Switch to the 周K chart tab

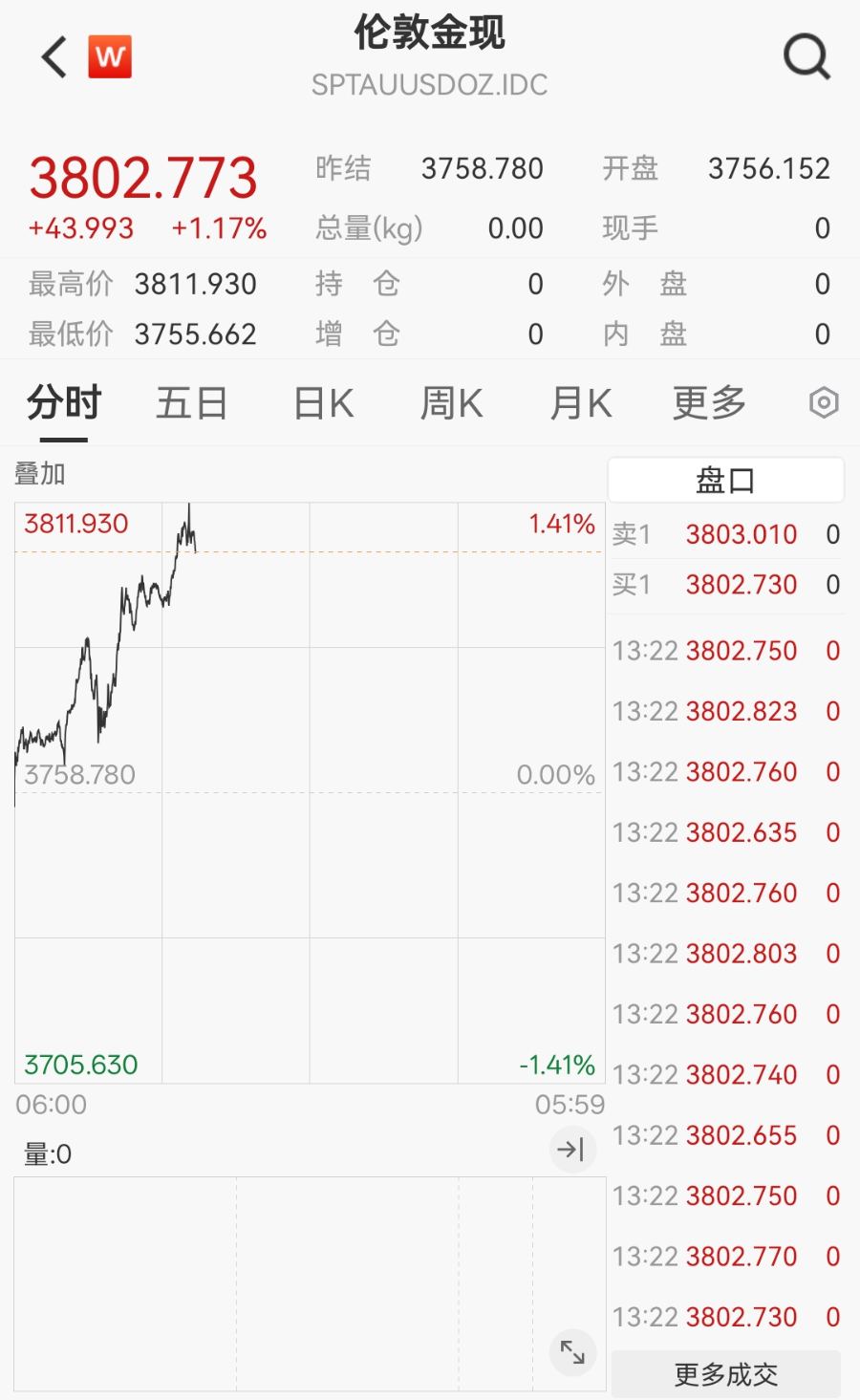point(451,403)
